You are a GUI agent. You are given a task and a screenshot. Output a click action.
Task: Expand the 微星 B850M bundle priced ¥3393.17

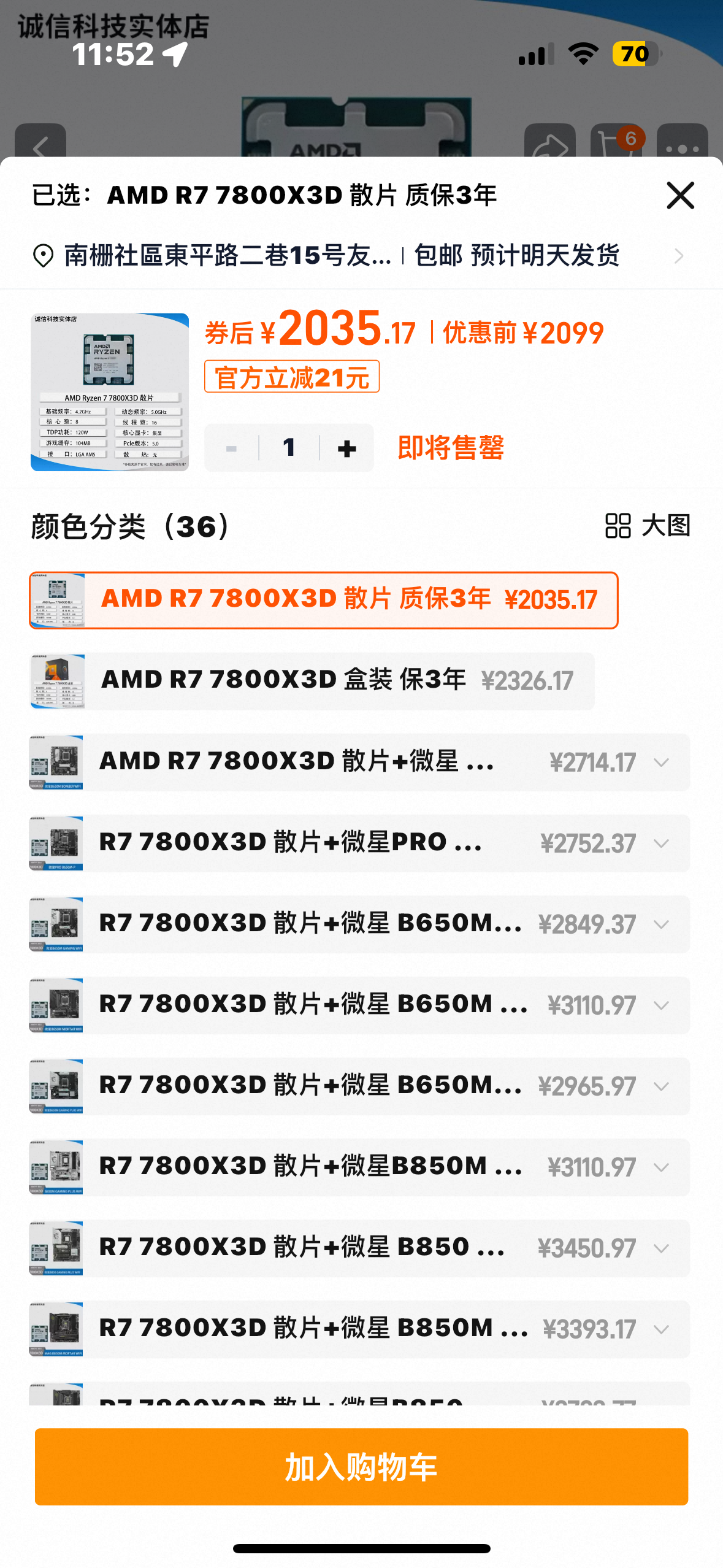[661, 1329]
